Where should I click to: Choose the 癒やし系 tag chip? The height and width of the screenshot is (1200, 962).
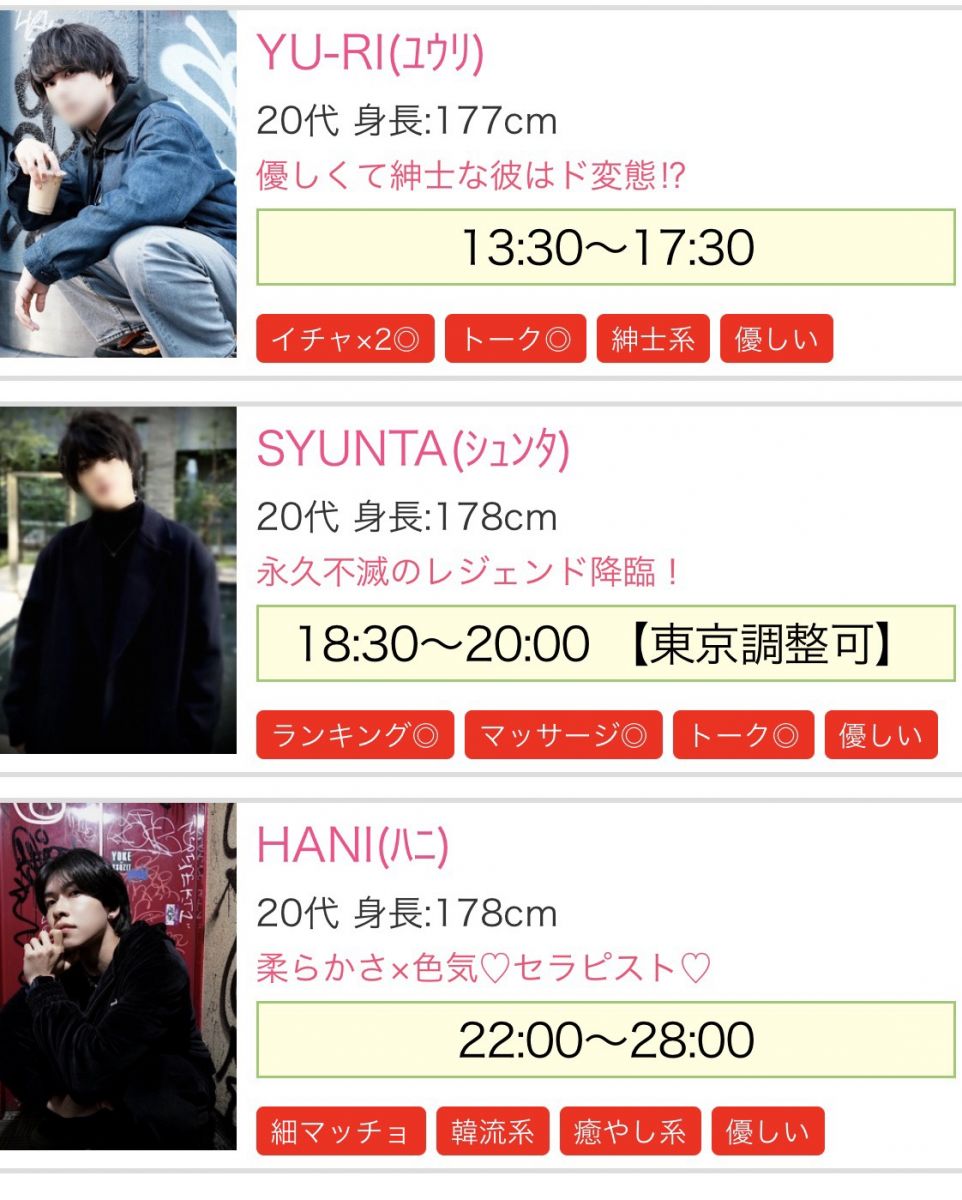(630, 1132)
